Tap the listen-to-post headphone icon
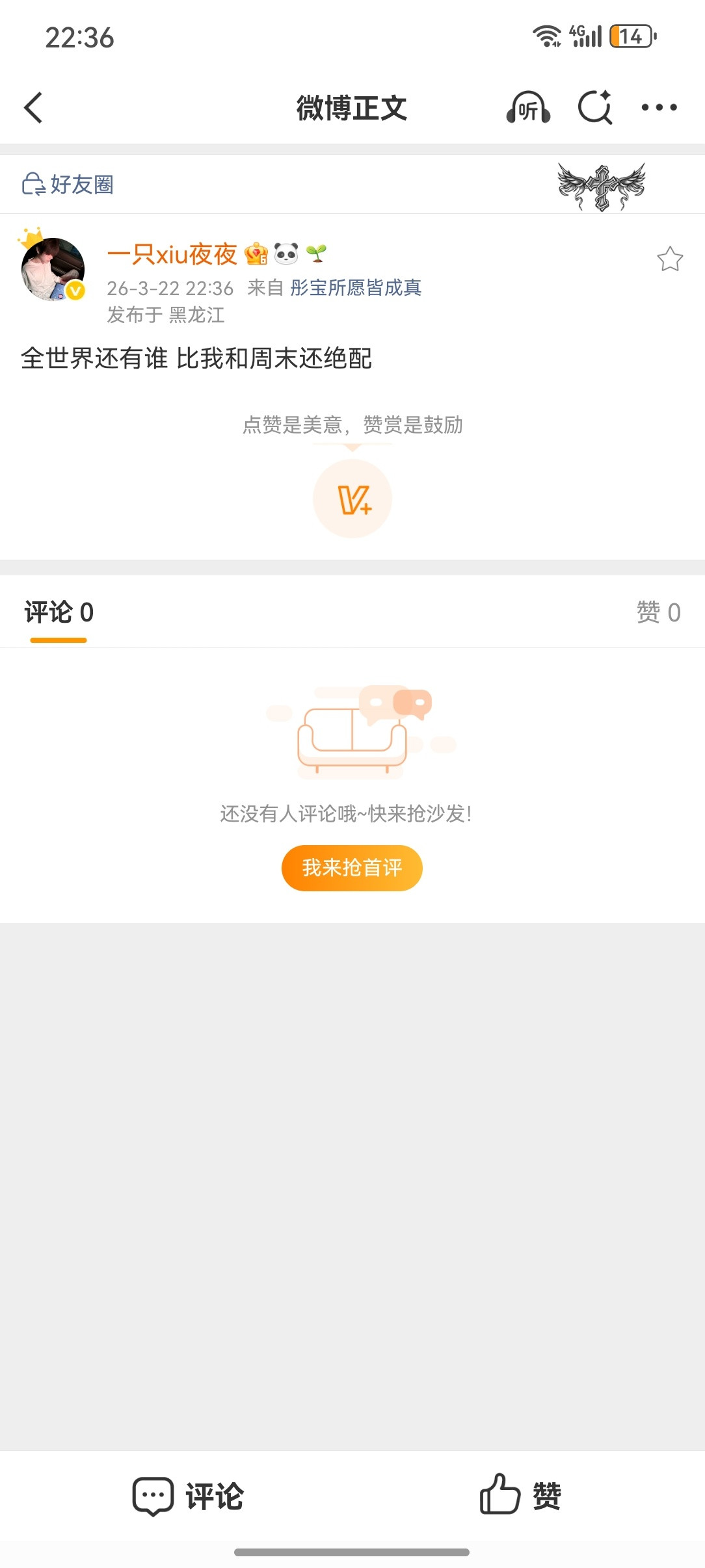705x1568 pixels. 528,108
